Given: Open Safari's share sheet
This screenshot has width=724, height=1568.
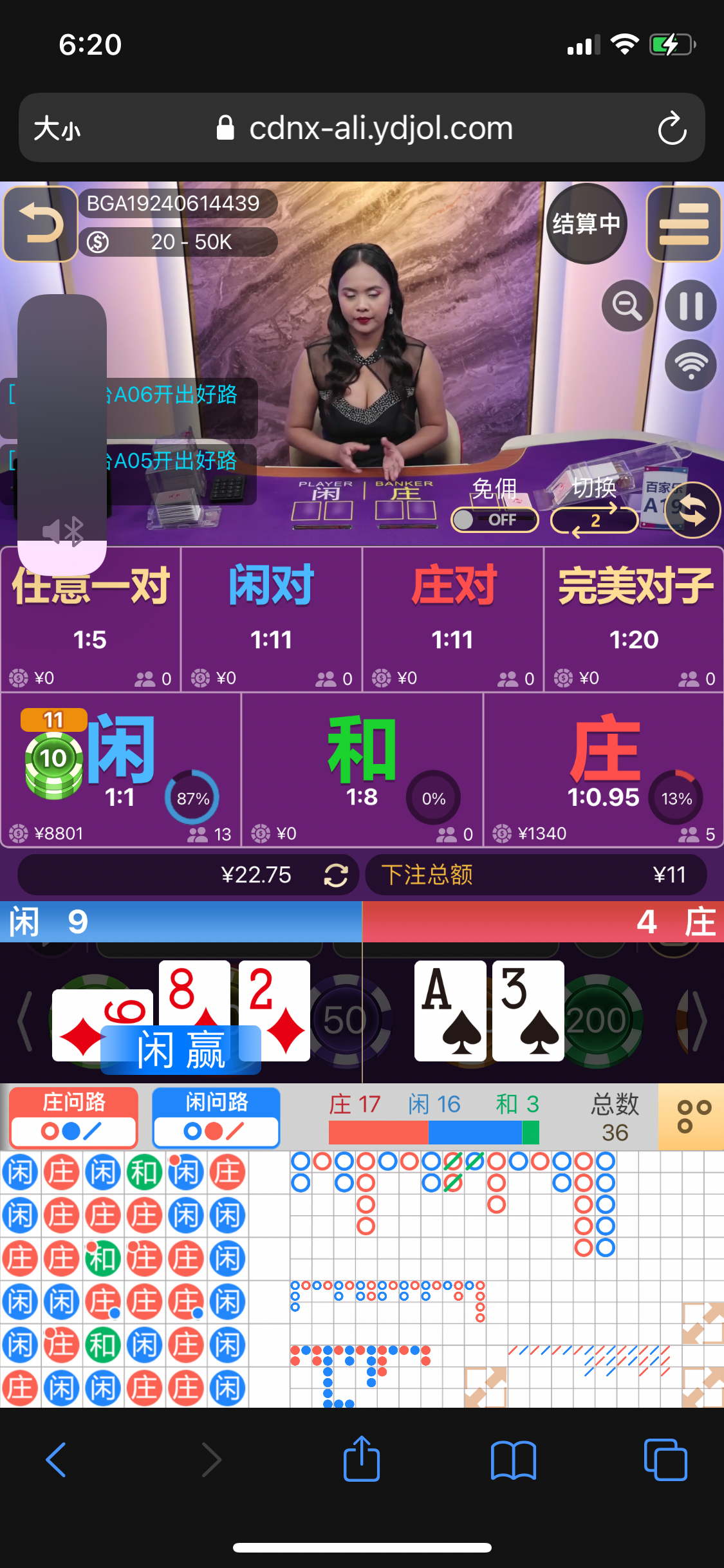Looking at the screenshot, I should pos(362,1459).
